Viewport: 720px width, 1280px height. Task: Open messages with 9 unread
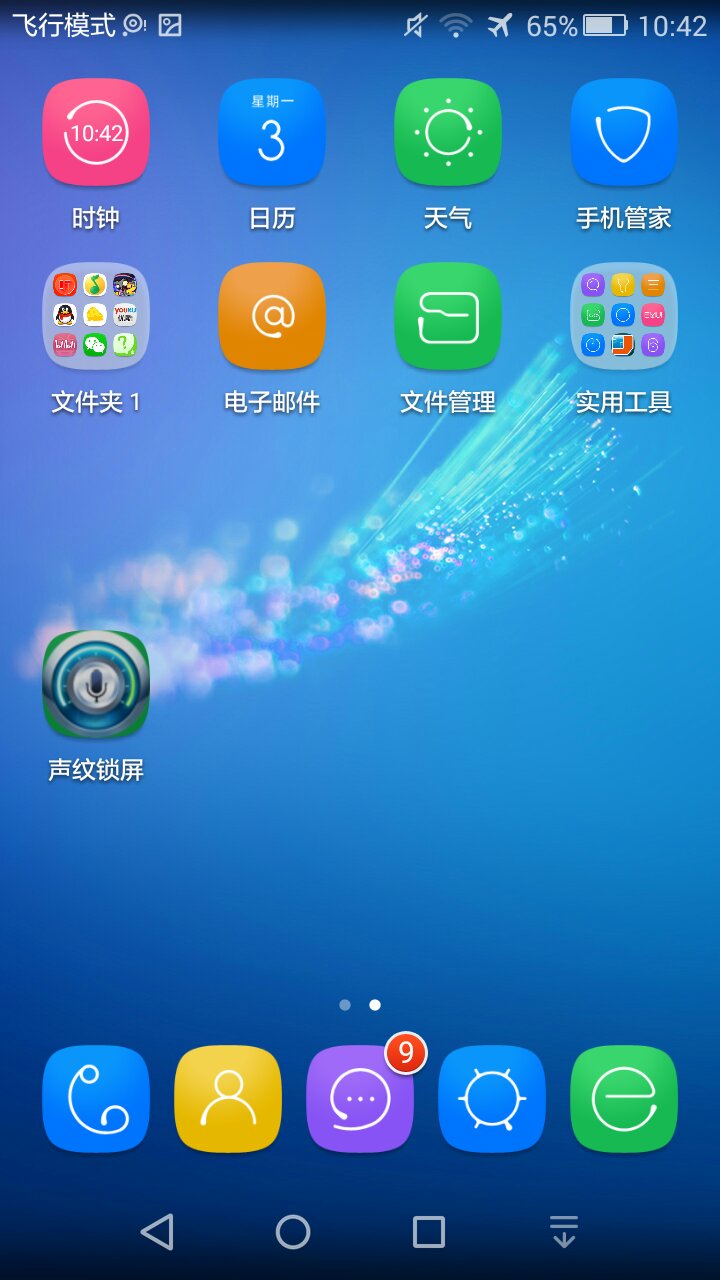click(360, 1098)
